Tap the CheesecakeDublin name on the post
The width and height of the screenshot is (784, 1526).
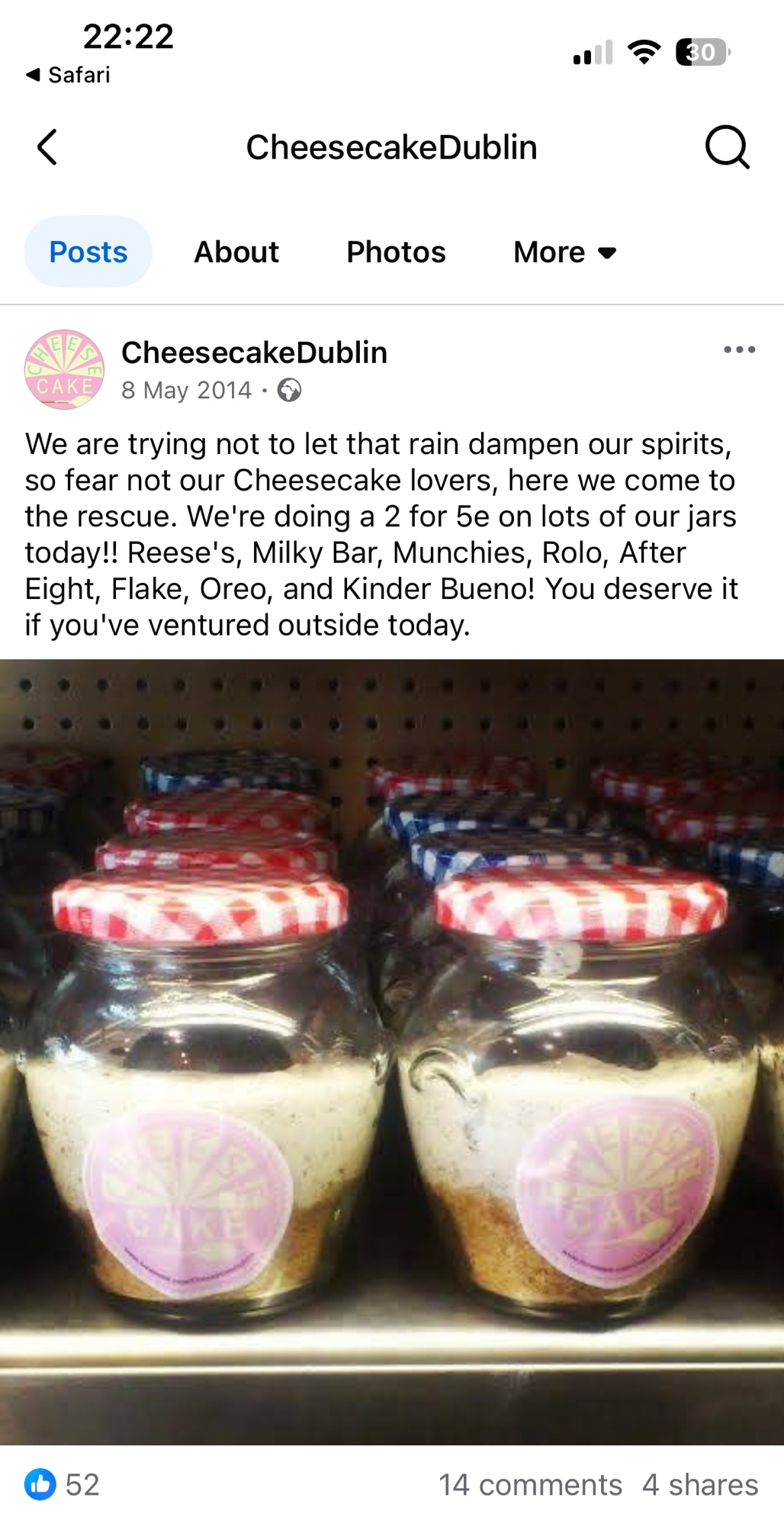point(254,353)
